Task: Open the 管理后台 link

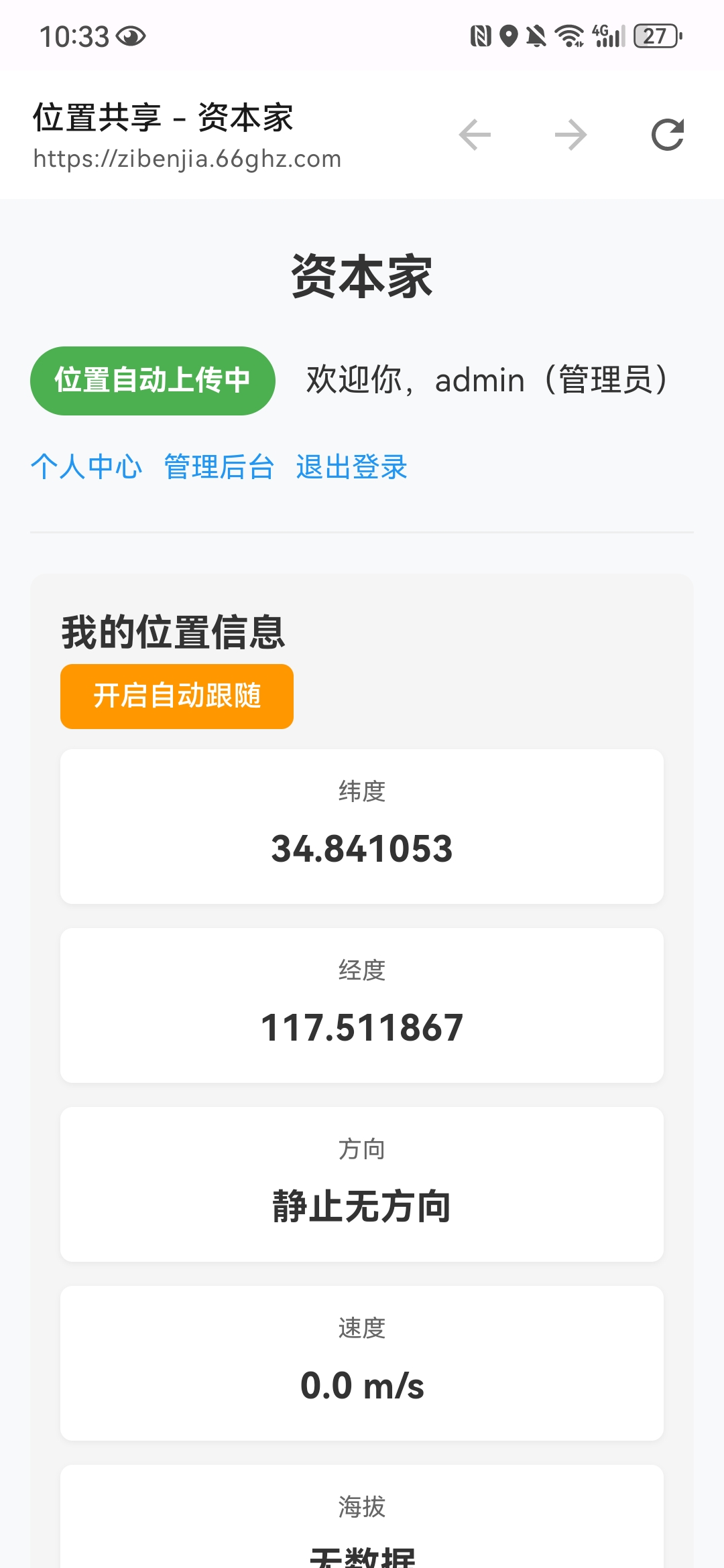Action: (219, 467)
